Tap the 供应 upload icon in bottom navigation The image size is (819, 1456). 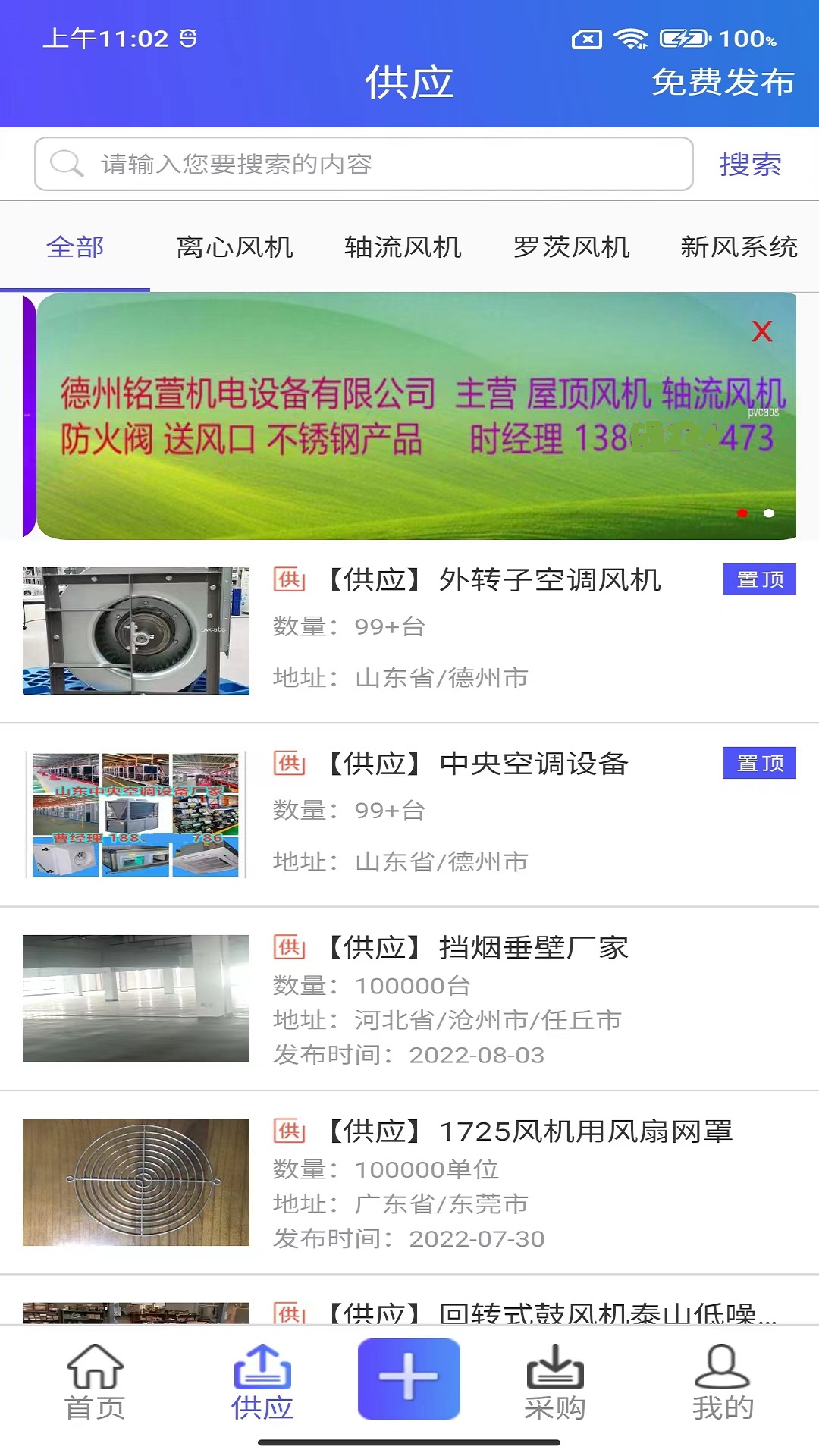tap(262, 1373)
